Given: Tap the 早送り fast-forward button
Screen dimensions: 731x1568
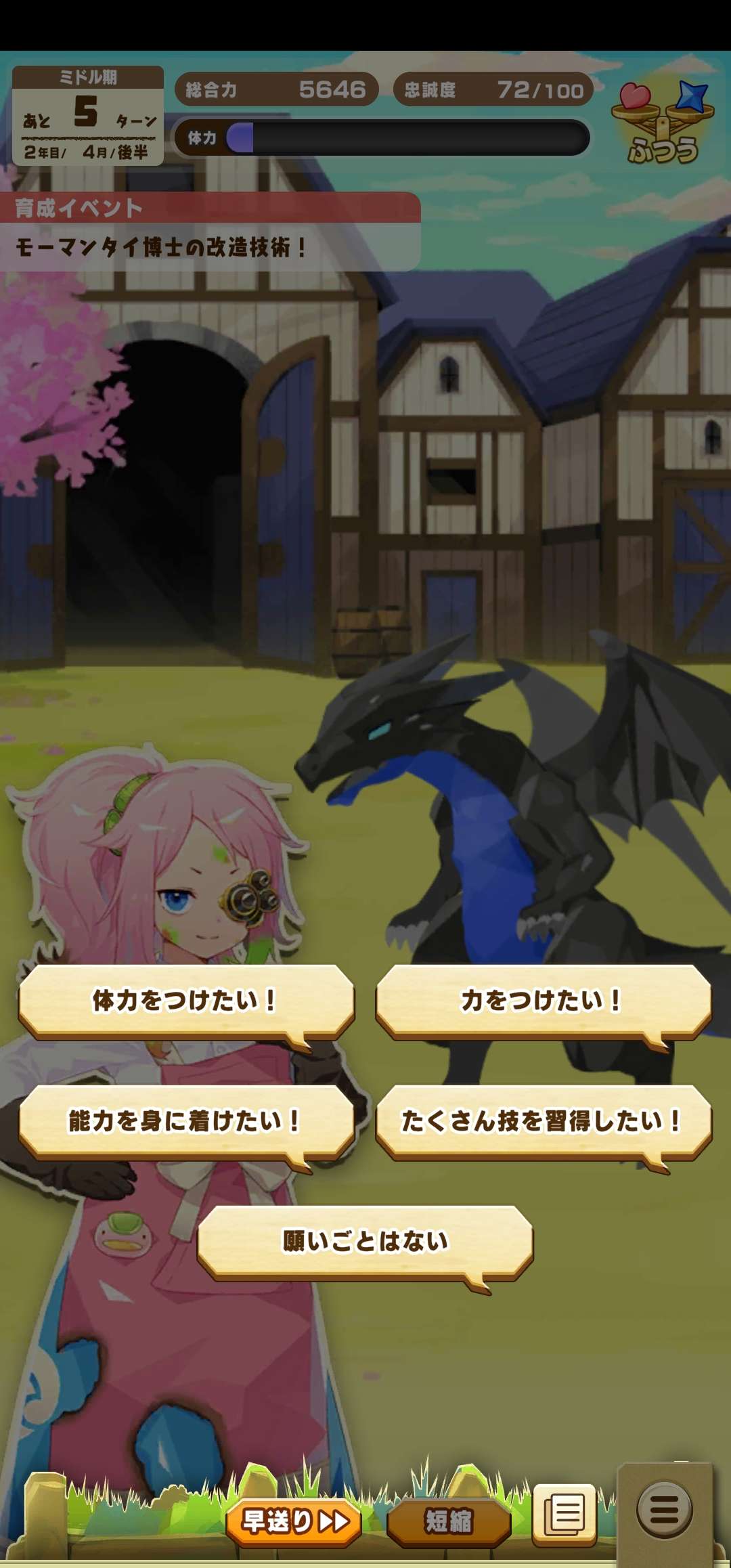Looking at the screenshot, I should coord(294,1521).
